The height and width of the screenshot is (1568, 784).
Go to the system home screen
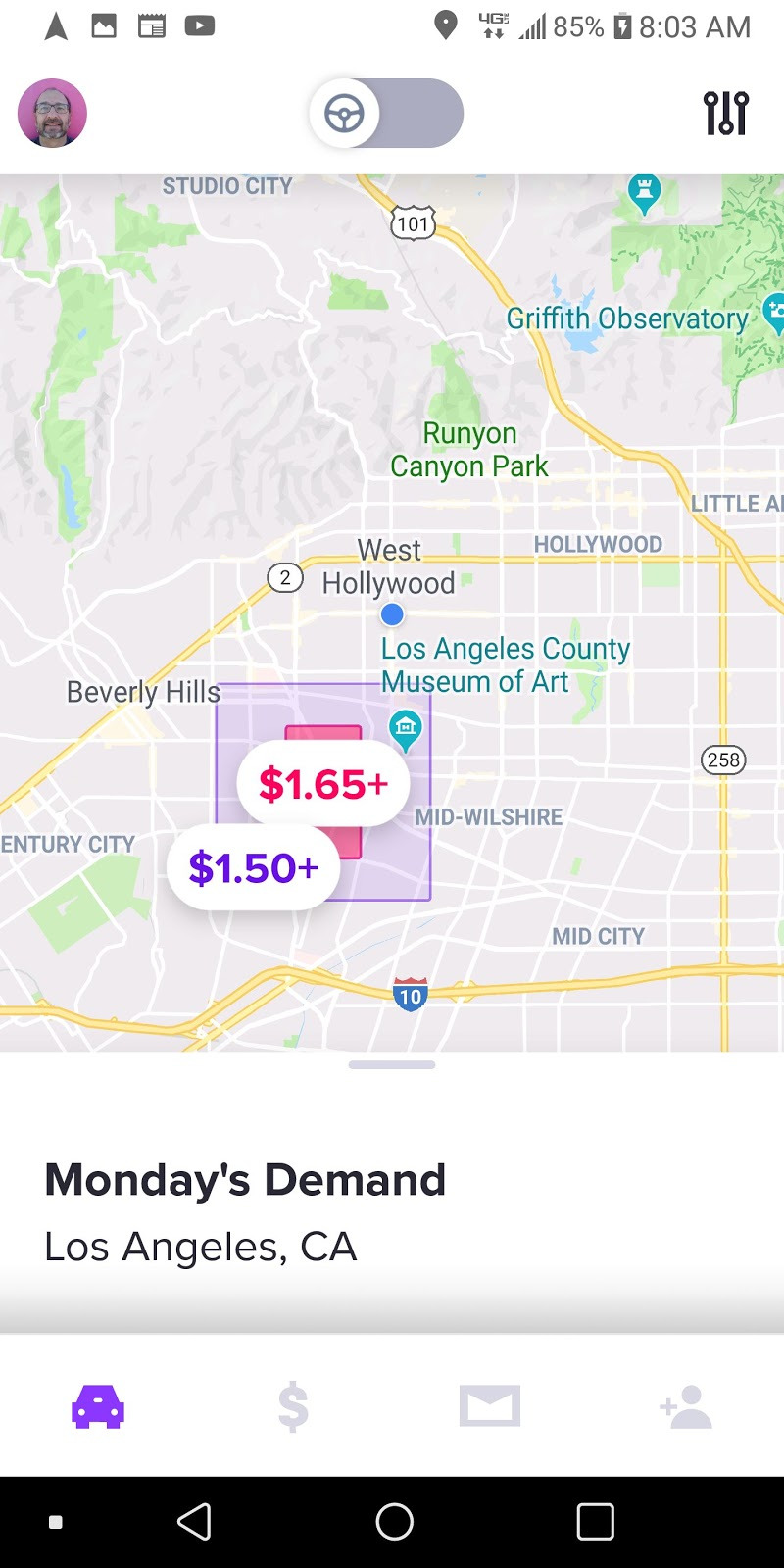coord(394,1522)
